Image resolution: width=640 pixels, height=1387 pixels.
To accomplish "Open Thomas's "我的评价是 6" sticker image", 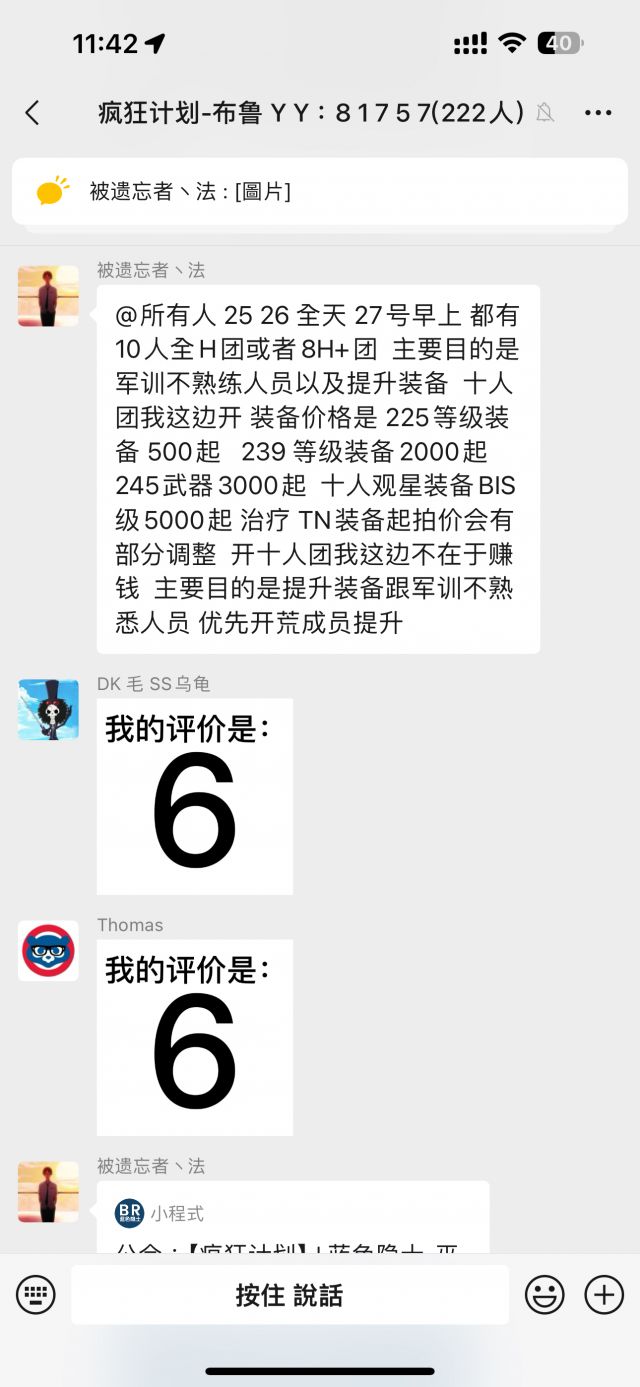I will [195, 1037].
